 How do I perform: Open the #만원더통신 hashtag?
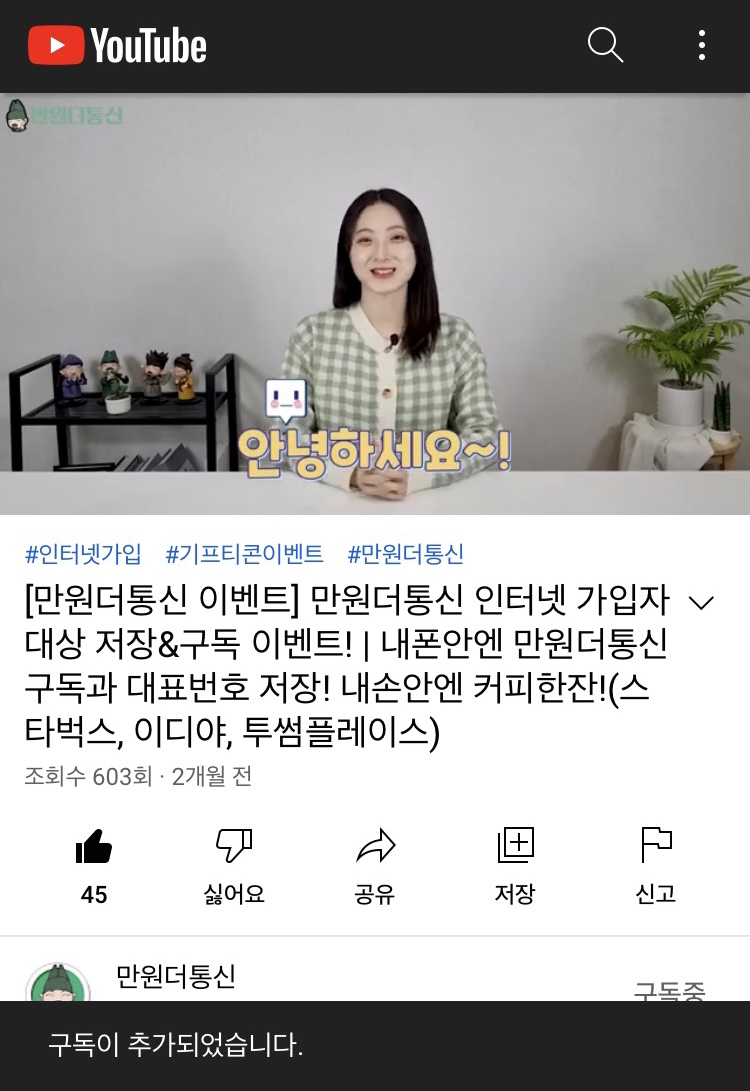point(405,554)
